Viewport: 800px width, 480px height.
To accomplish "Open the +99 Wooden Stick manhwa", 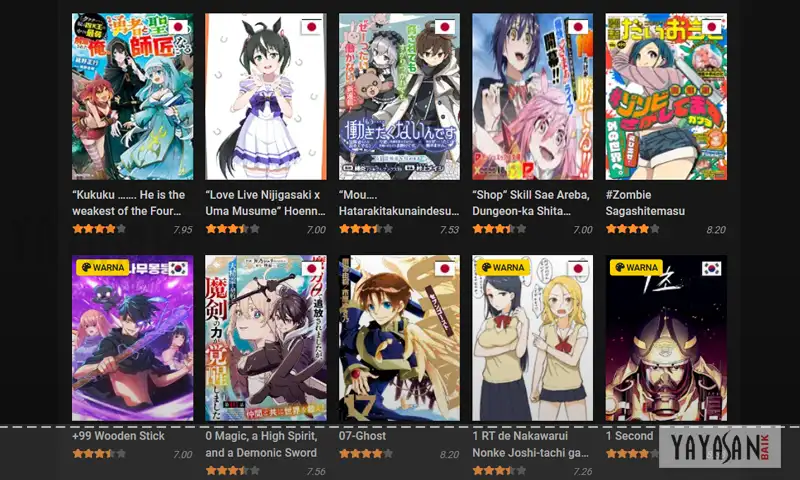I will (132, 338).
